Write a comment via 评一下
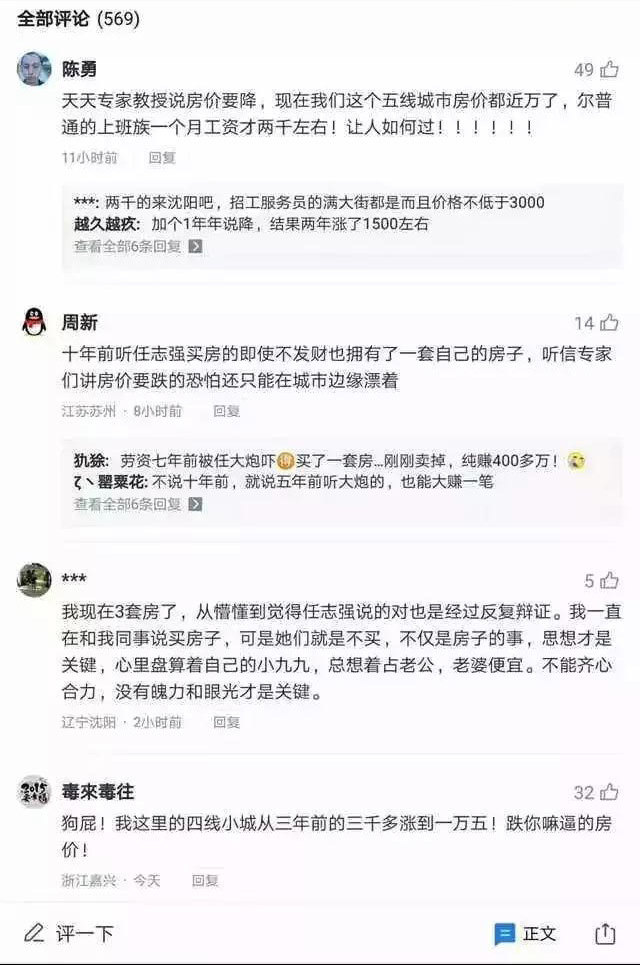 click(x=70, y=934)
